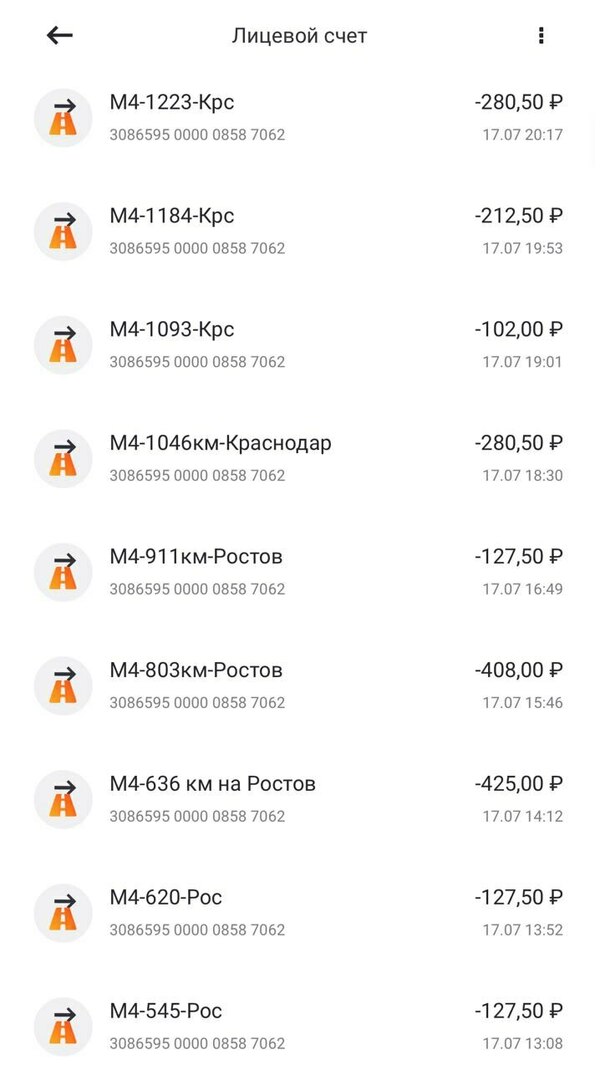Open the М4-1046км-Краснодар toll entry
The image size is (600, 1070).
pos(300,458)
